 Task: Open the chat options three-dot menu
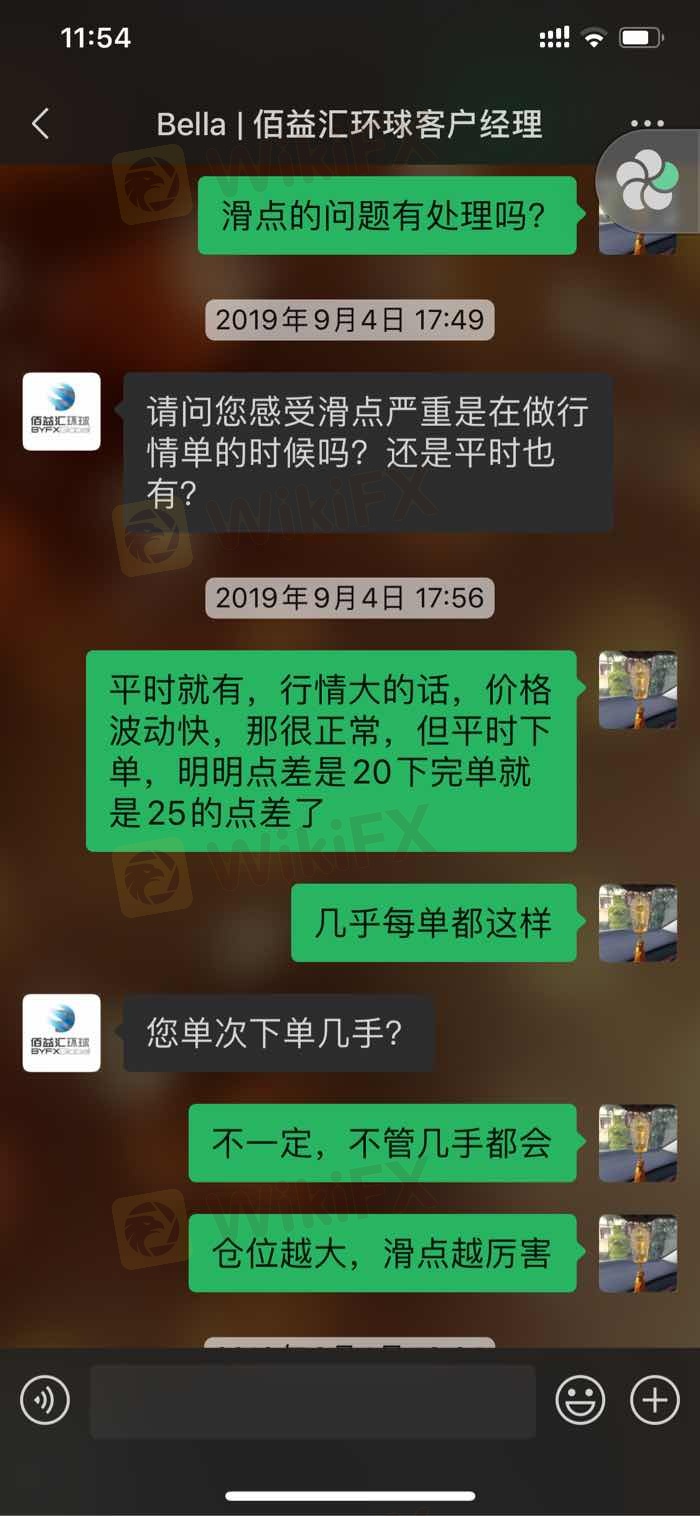coord(647,125)
